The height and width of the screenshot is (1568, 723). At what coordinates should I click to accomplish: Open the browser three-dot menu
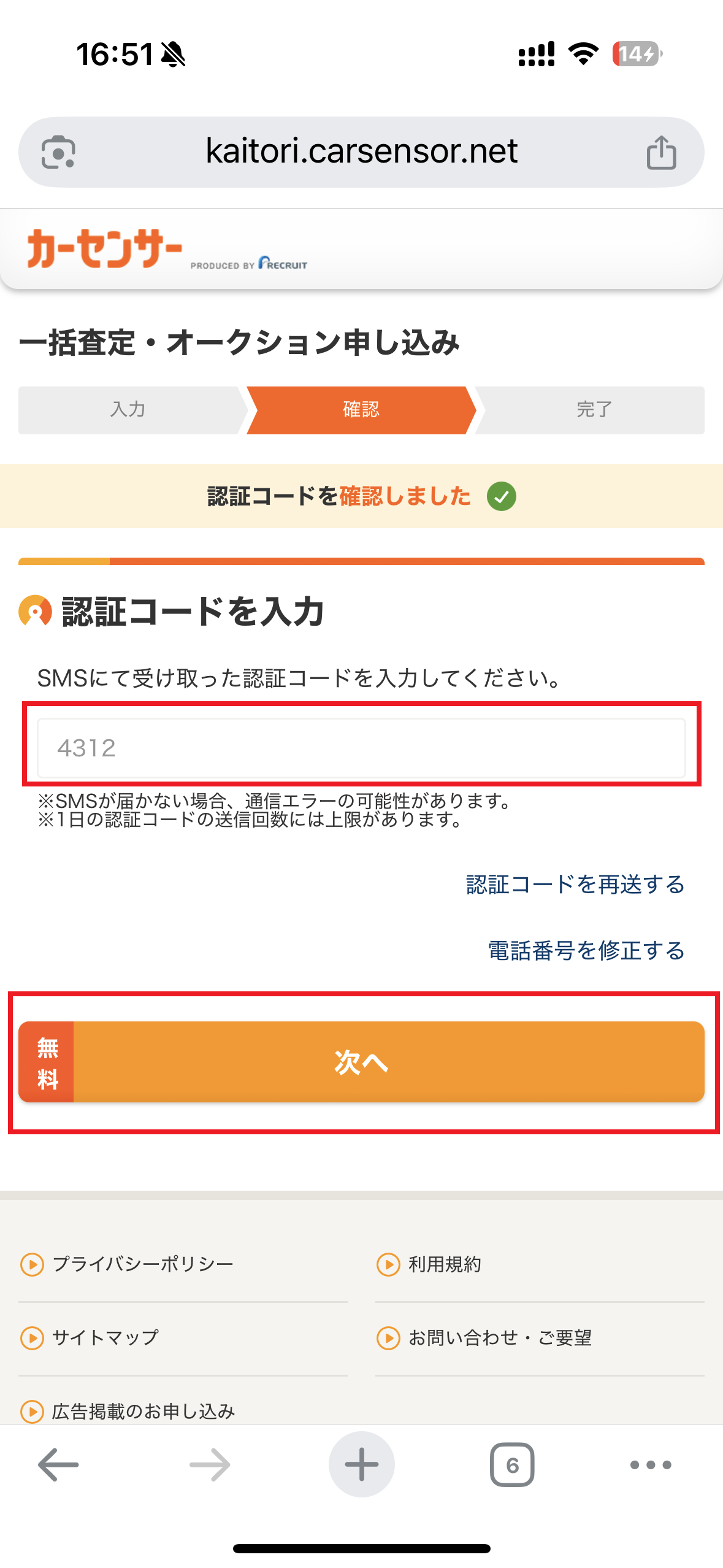(651, 1464)
